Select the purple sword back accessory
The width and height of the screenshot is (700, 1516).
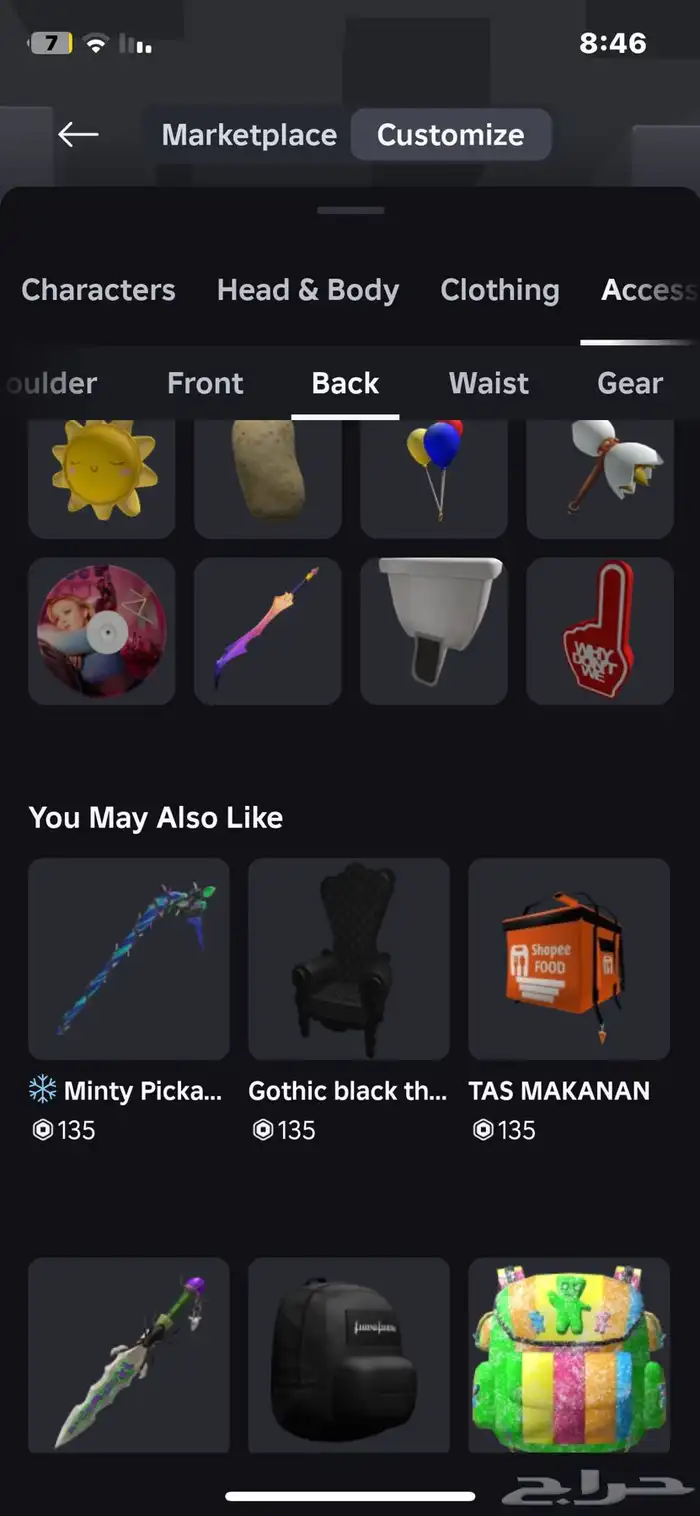(268, 630)
